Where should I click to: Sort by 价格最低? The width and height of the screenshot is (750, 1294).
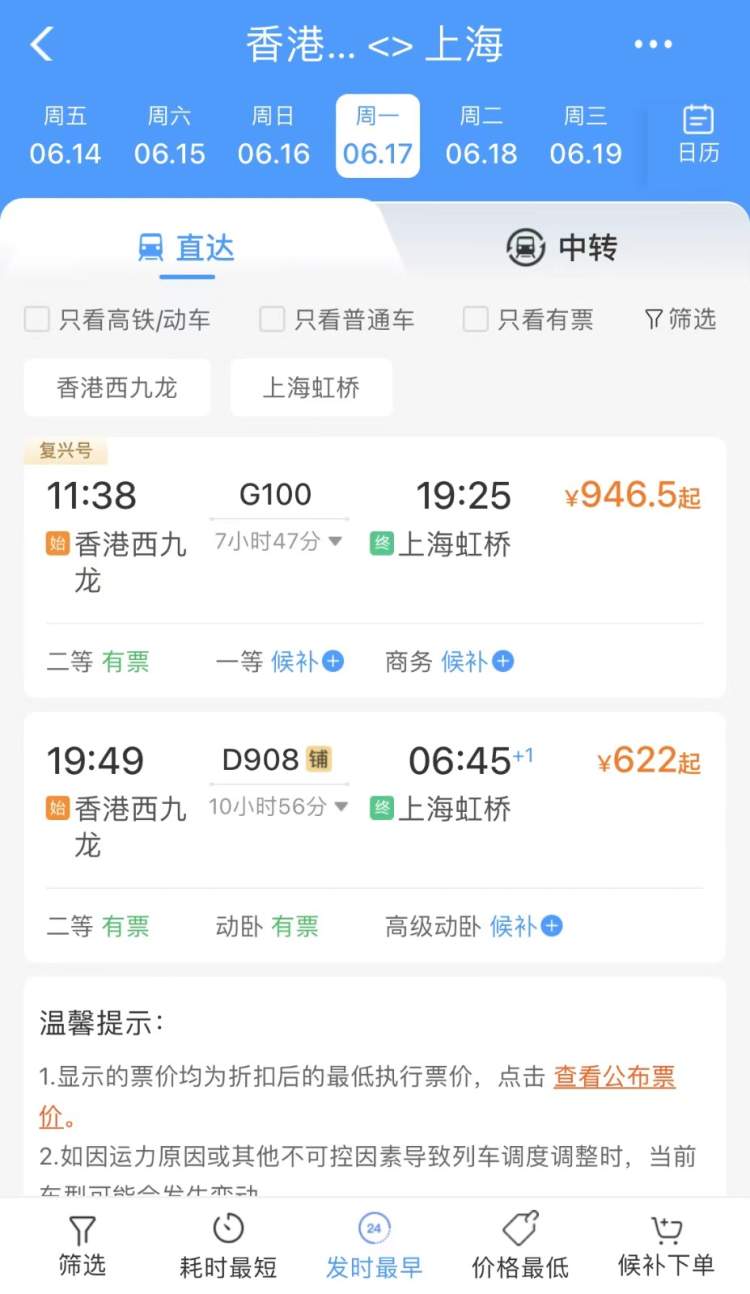coord(520,1246)
